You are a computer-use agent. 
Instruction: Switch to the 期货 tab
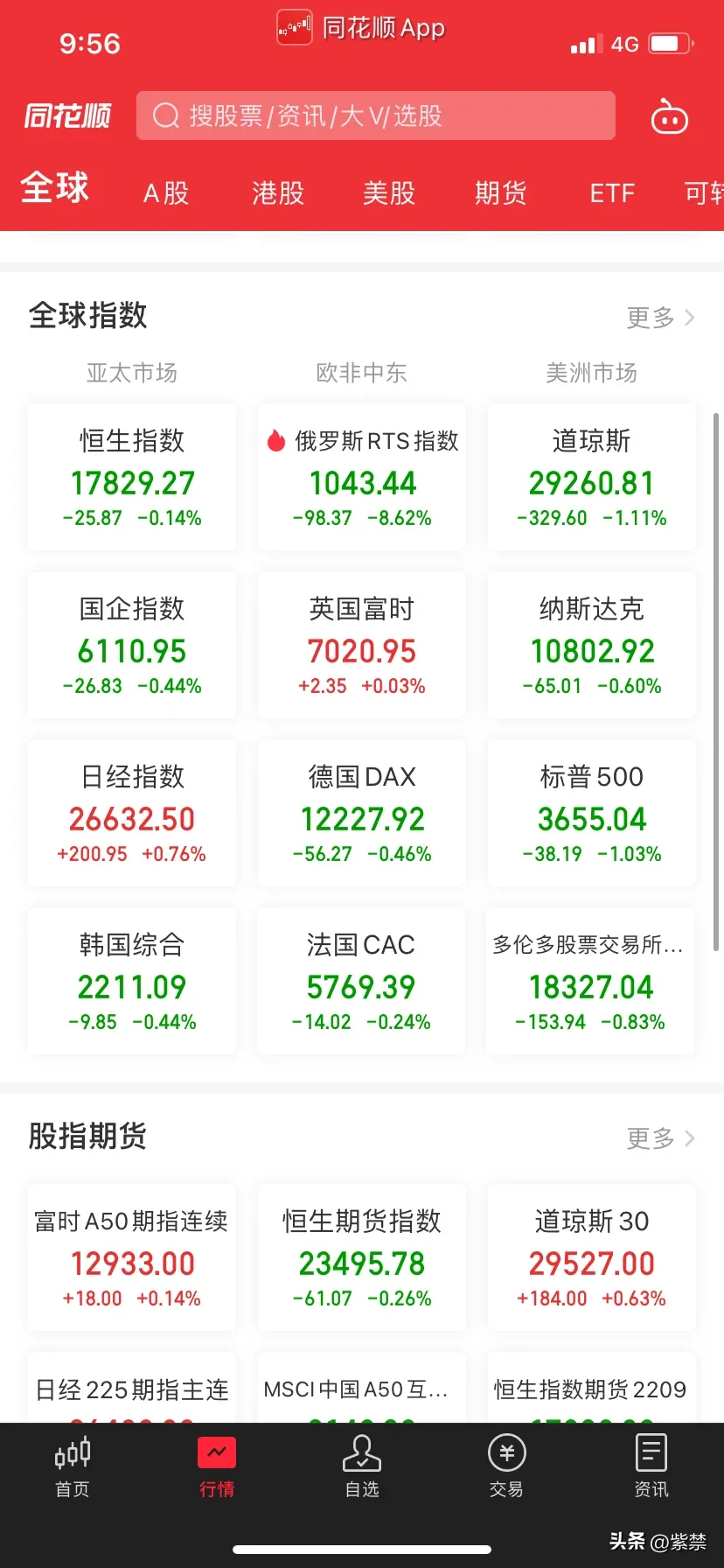pyautogui.click(x=500, y=192)
